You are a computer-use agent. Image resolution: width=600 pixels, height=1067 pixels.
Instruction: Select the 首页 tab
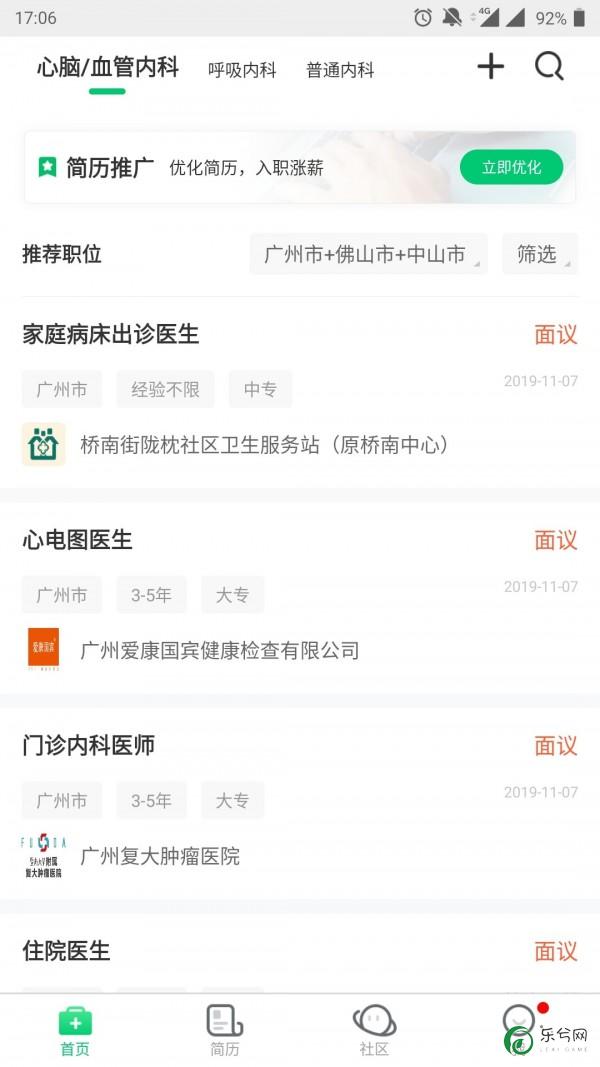click(x=75, y=1030)
